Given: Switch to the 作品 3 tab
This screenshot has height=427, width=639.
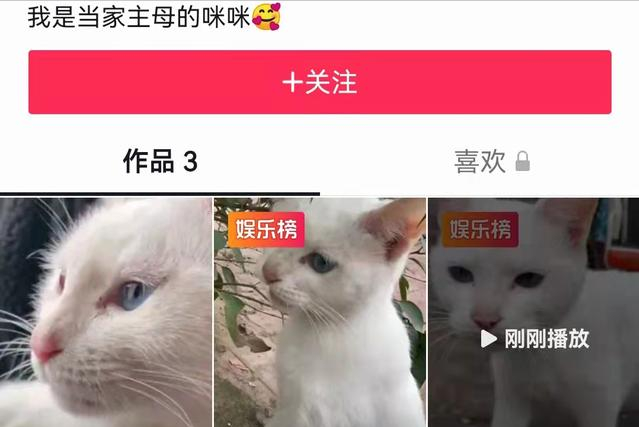Looking at the screenshot, I should pos(160,162).
